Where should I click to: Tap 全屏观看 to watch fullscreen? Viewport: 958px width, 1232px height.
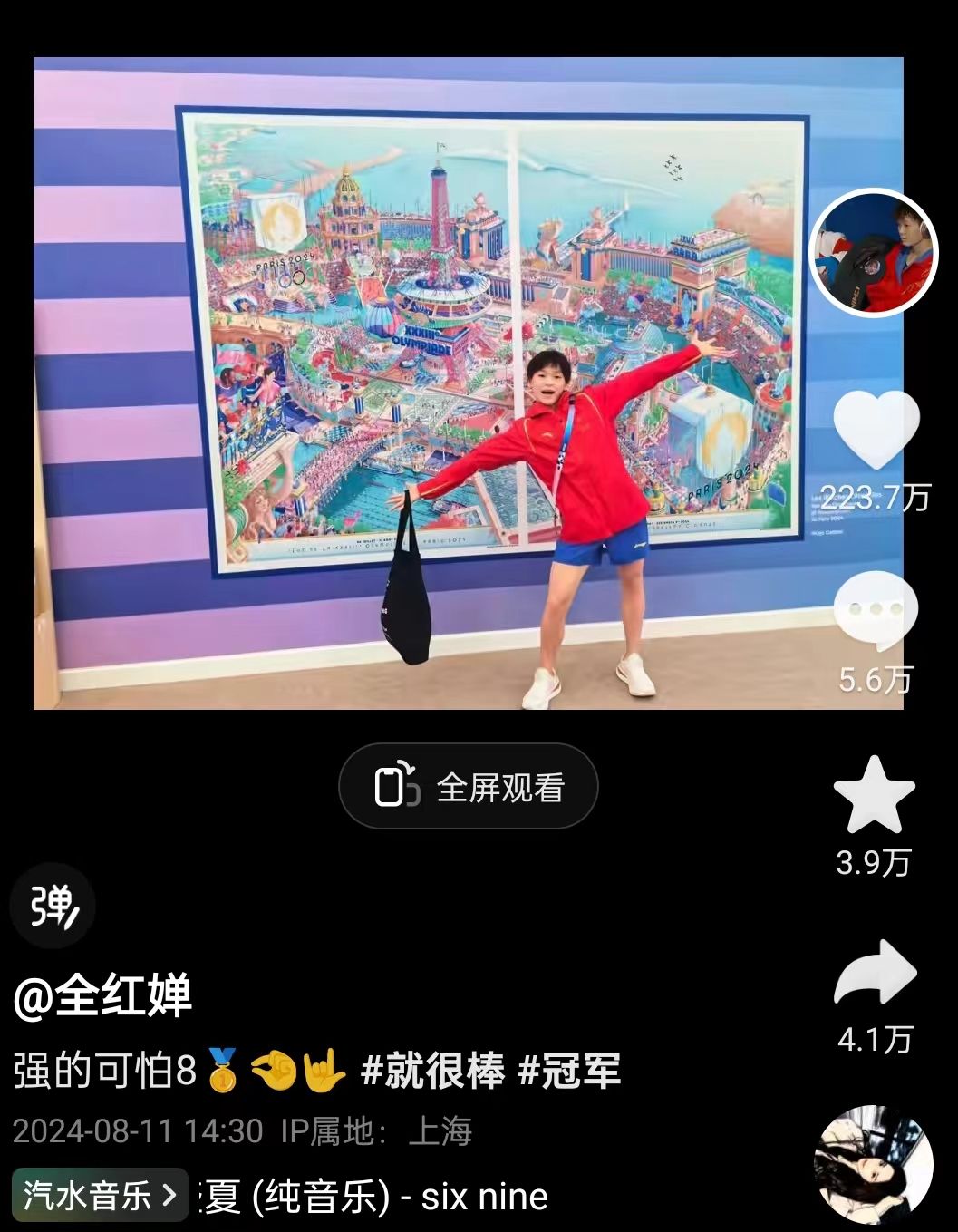tap(468, 786)
